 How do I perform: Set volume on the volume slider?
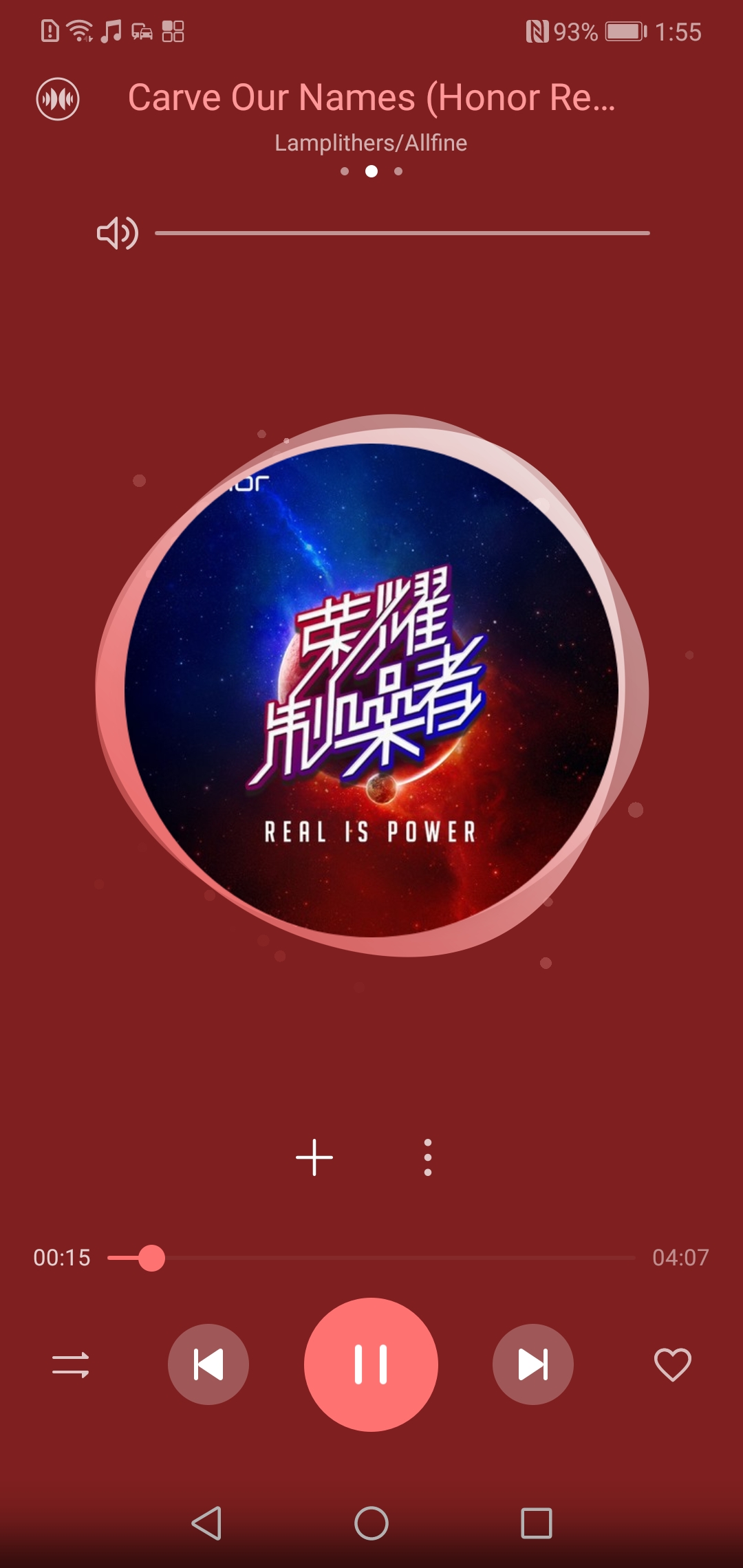point(402,233)
